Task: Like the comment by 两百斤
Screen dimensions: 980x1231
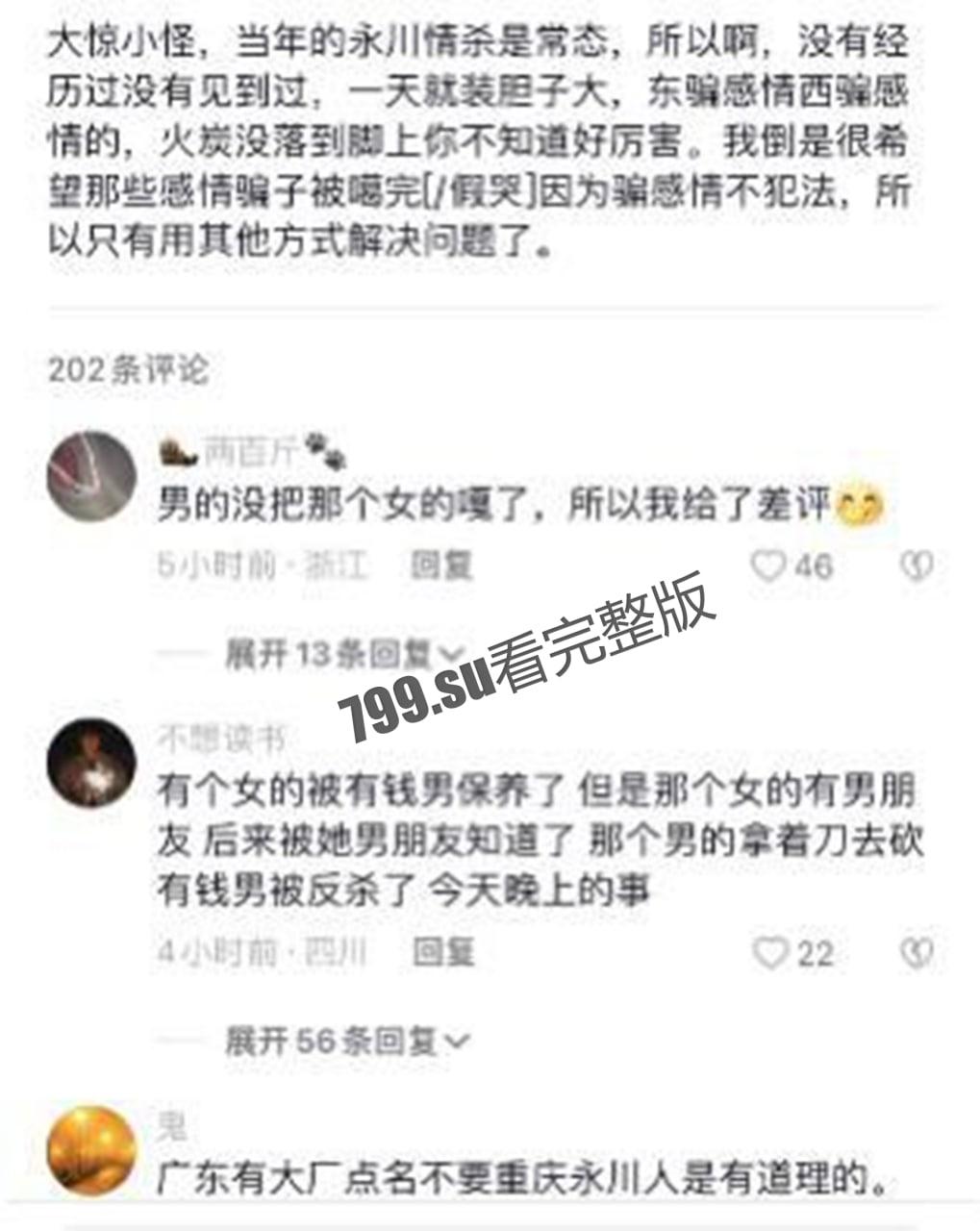Action: point(768,566)
